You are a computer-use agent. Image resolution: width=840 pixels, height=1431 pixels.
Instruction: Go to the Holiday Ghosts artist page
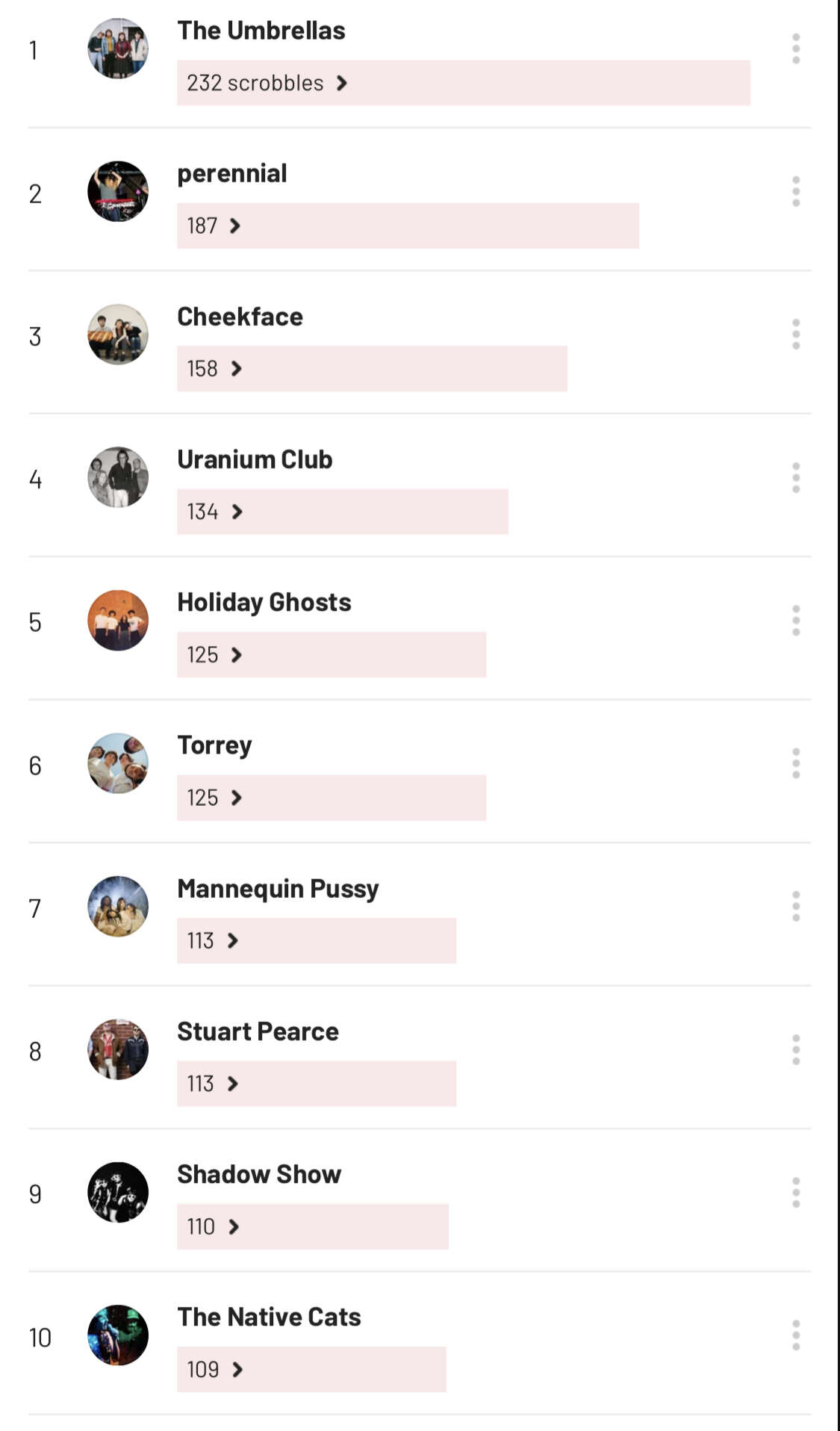coord(264,602)
